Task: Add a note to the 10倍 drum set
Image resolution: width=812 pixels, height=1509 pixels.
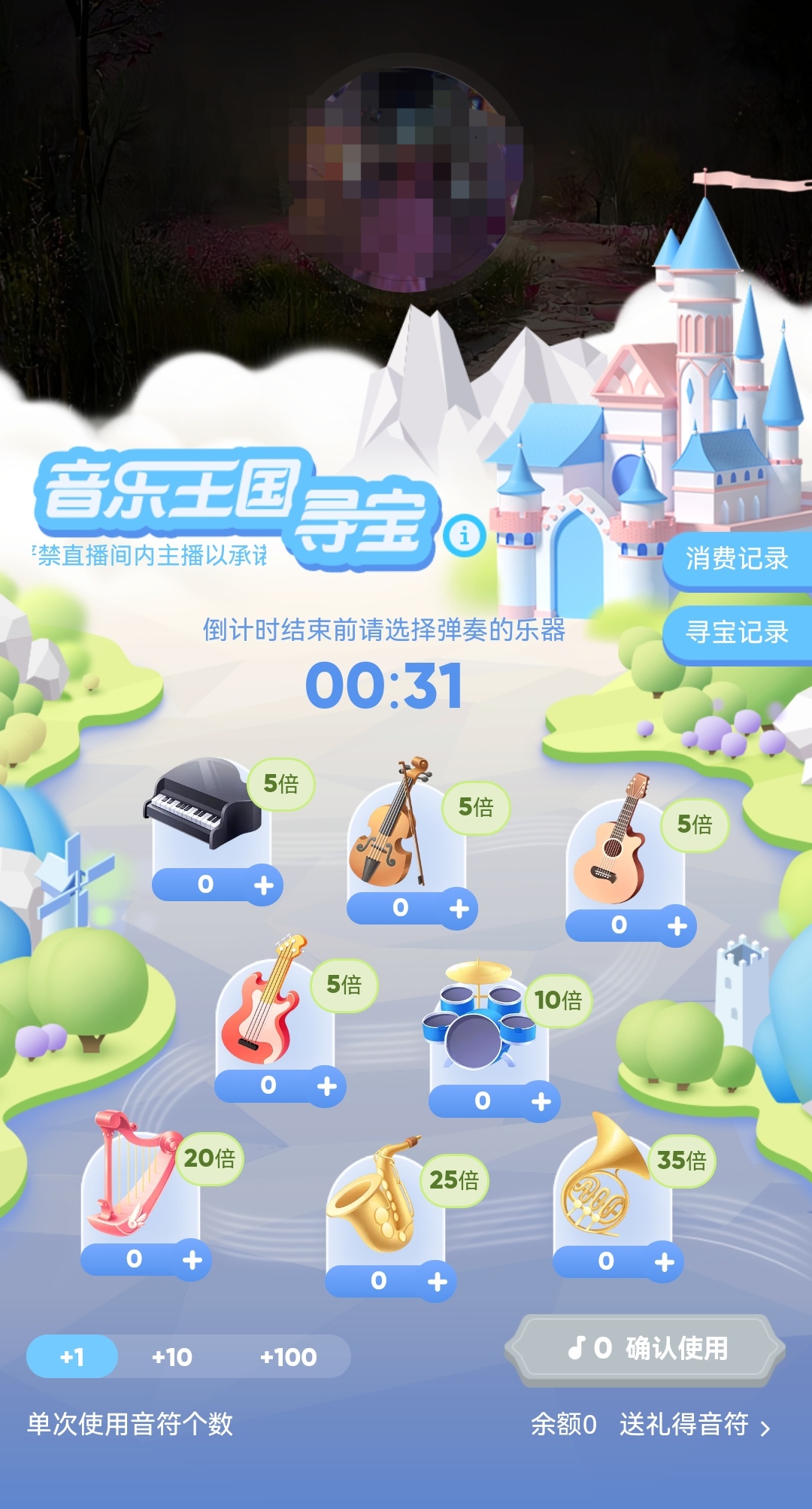Action: click(541, 1102)
